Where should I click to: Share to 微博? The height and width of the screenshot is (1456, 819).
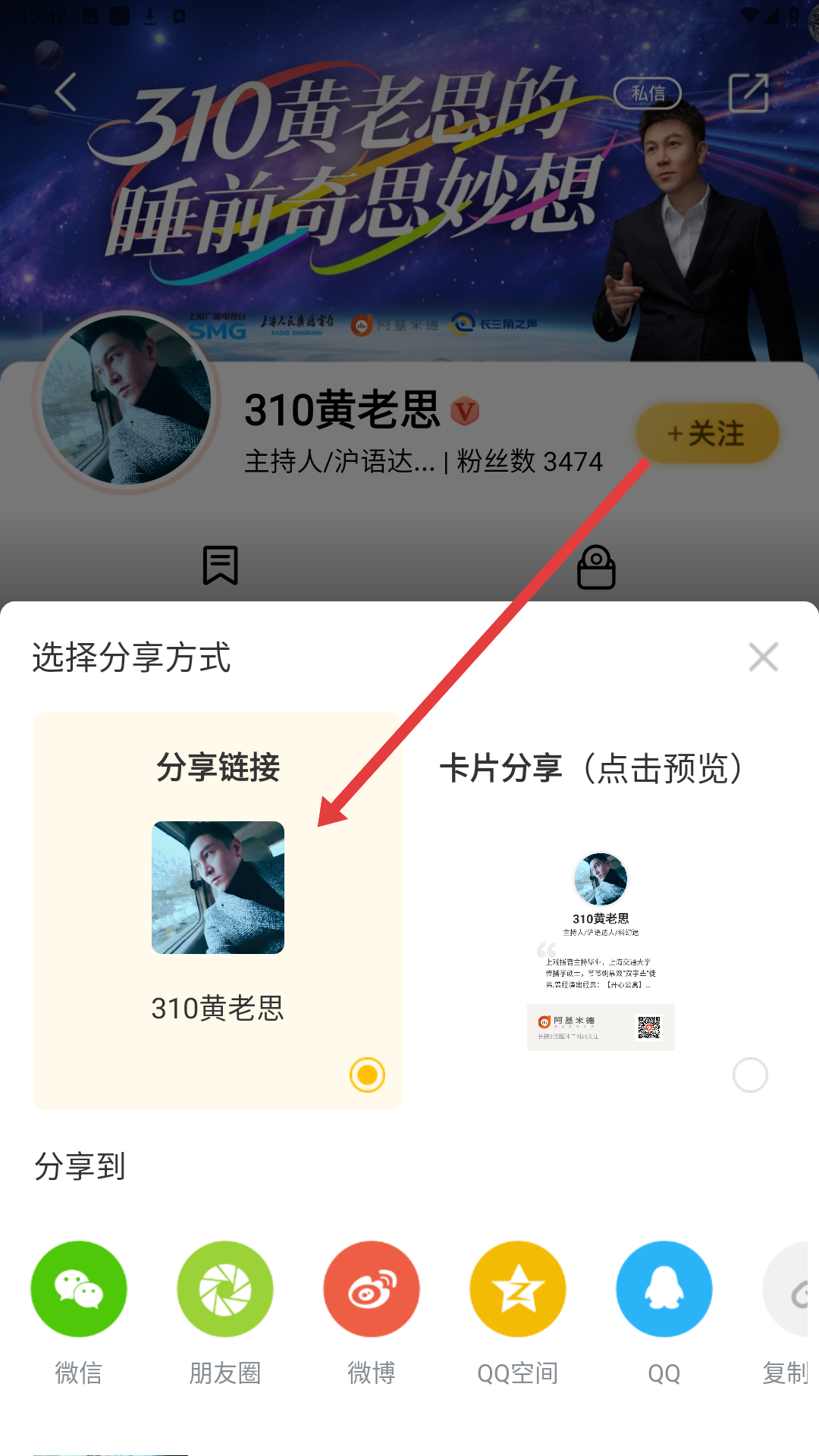click(372, 1289)
